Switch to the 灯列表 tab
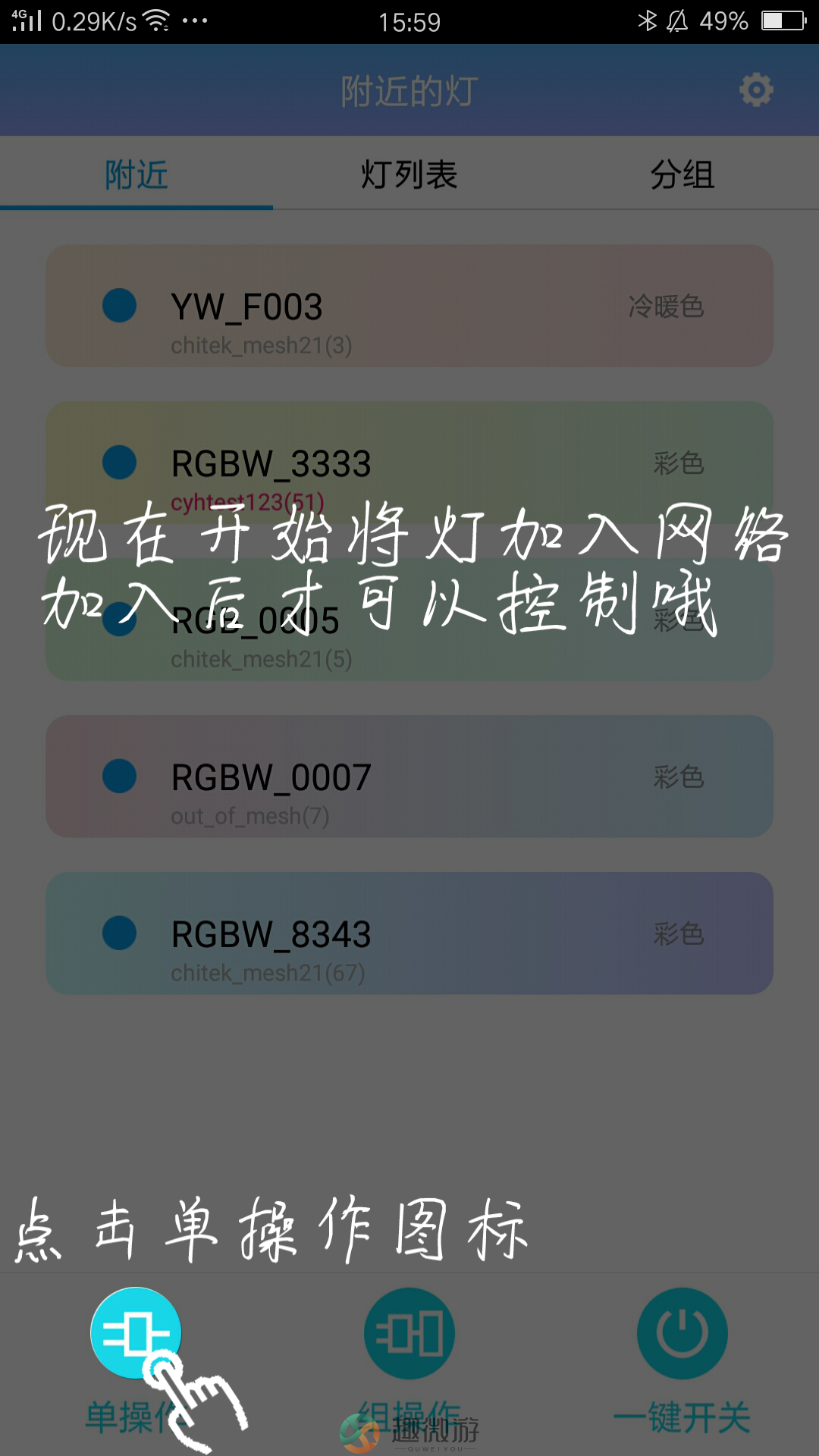The image size is (819, 1456). click(x=409, y=175)
